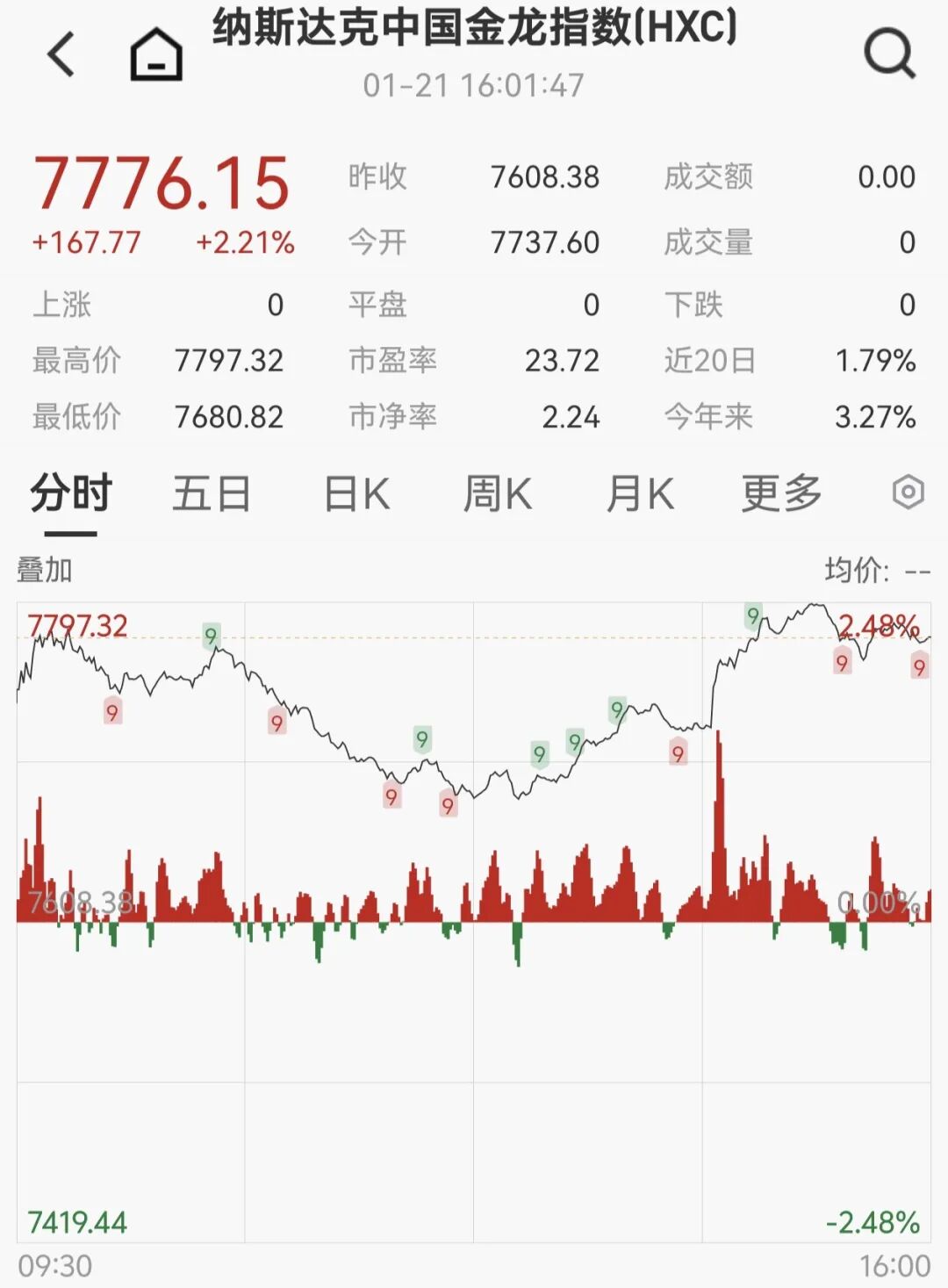Select the 分时 chart tab
Viewport: 948px width, 1288px height.
pyautogui.click(x=71, y=493)
